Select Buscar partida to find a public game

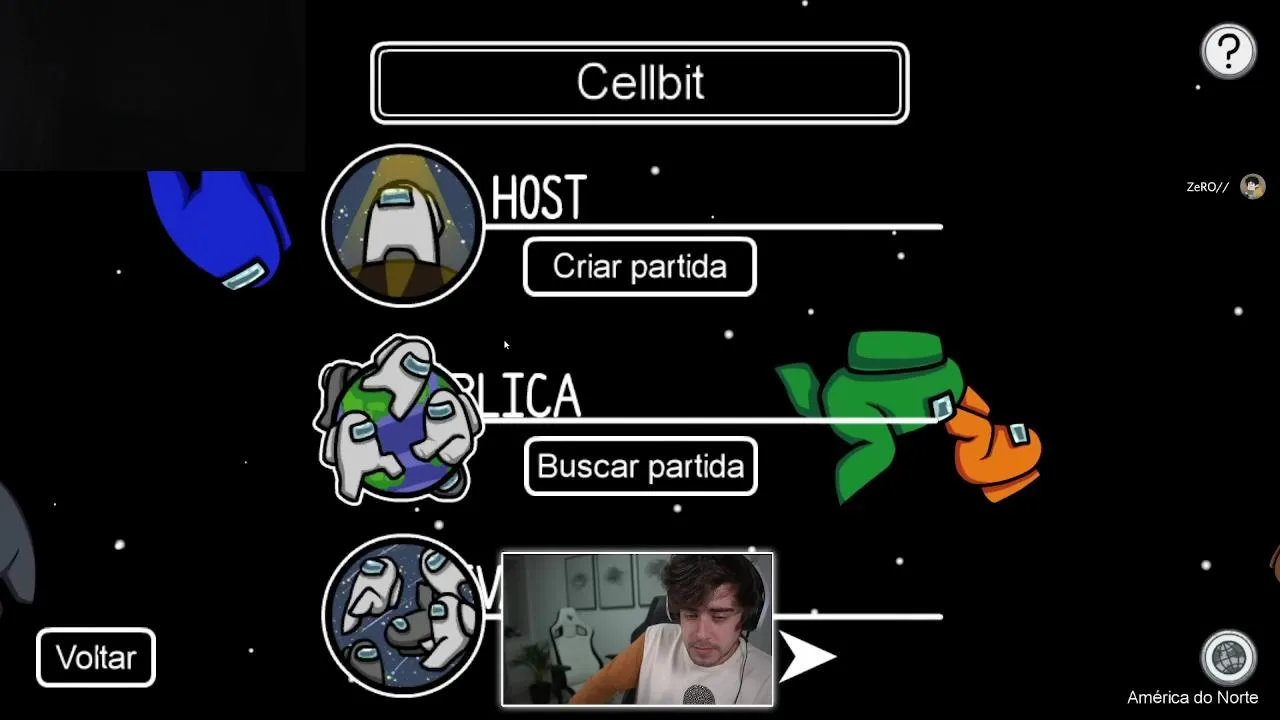(641, 467)
